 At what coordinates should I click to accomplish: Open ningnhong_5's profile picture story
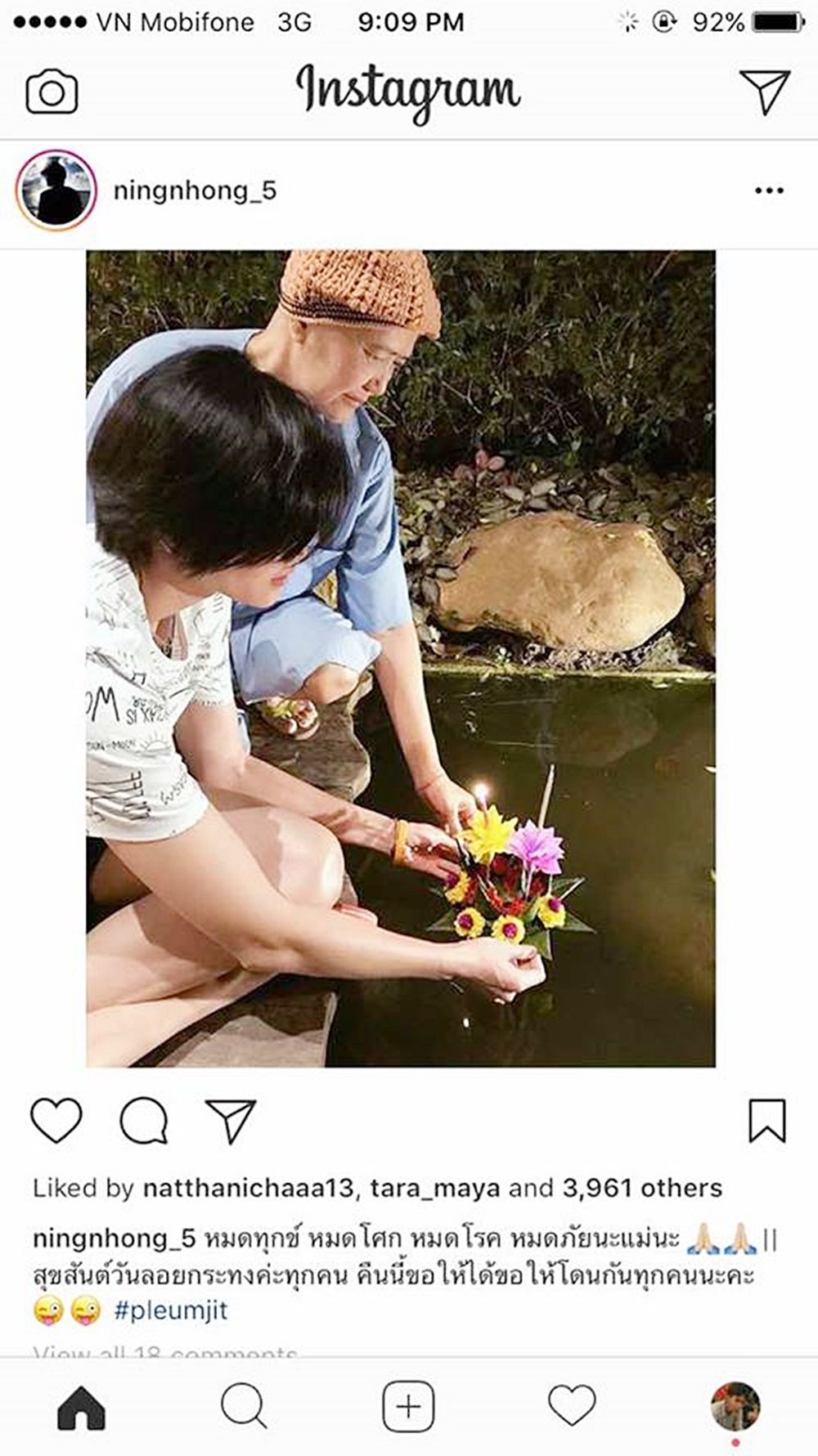(x=56, y=190)
